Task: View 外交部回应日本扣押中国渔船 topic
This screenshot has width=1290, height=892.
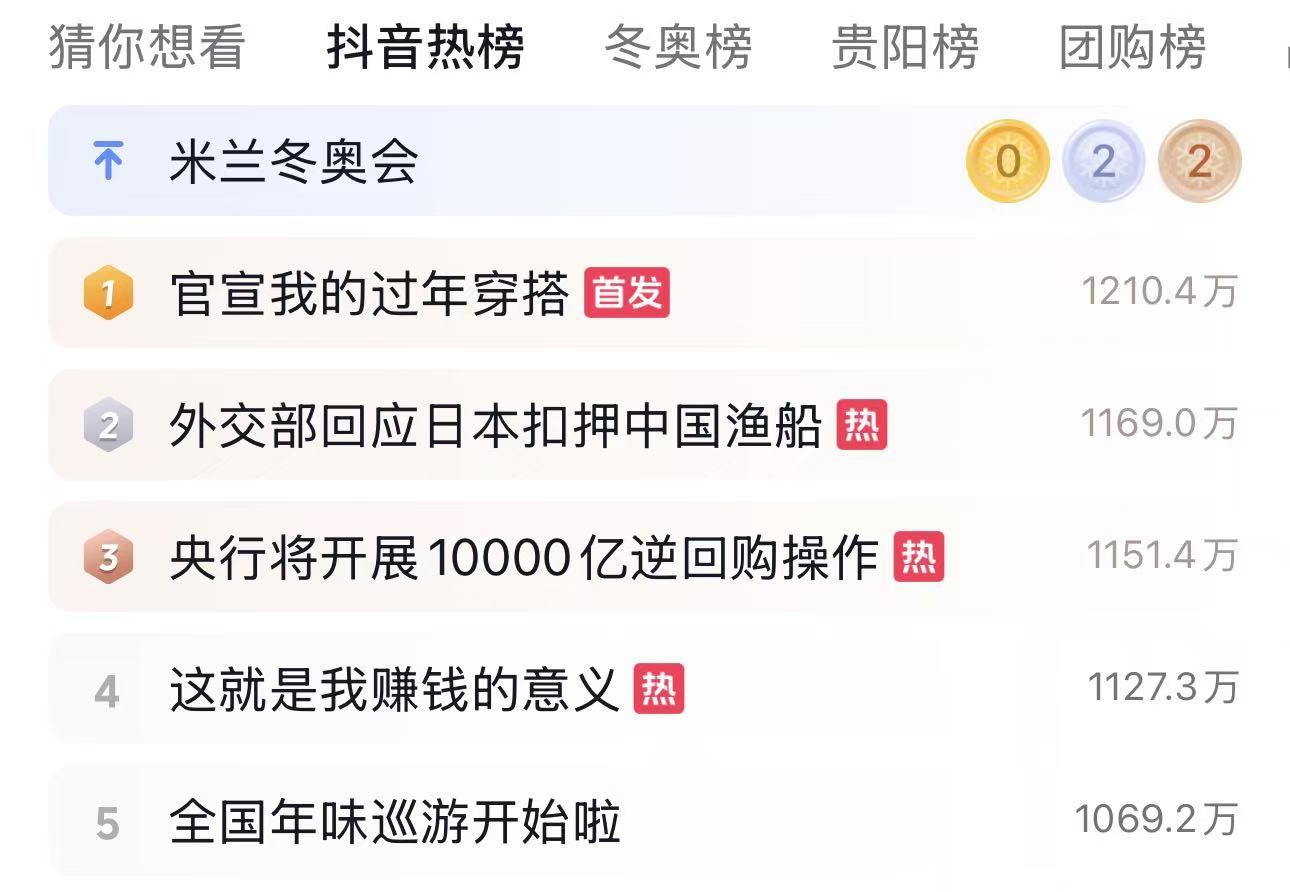Action: coord(495,426)
